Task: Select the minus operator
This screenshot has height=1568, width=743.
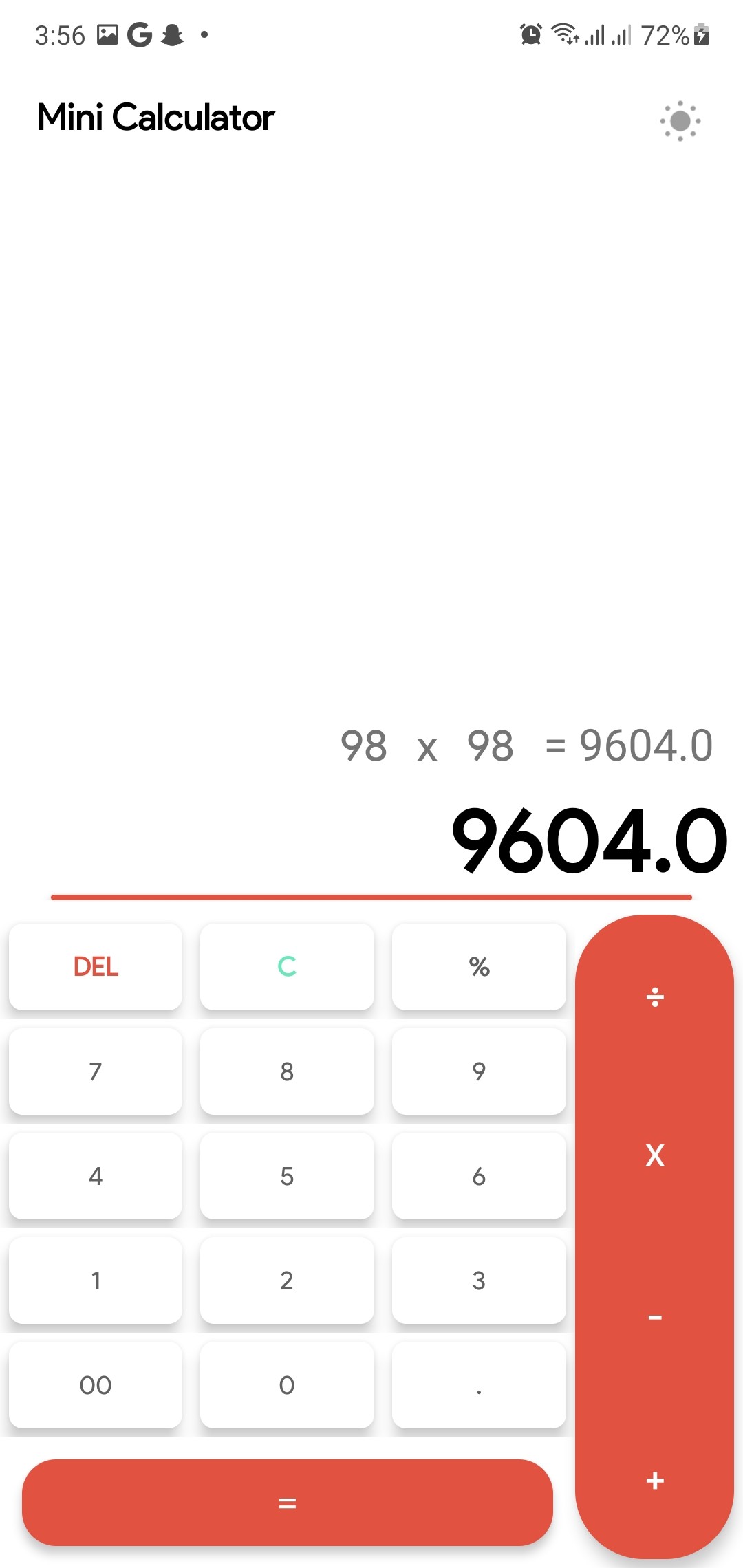Action: pyautogui.click(x=655, y=1317)
